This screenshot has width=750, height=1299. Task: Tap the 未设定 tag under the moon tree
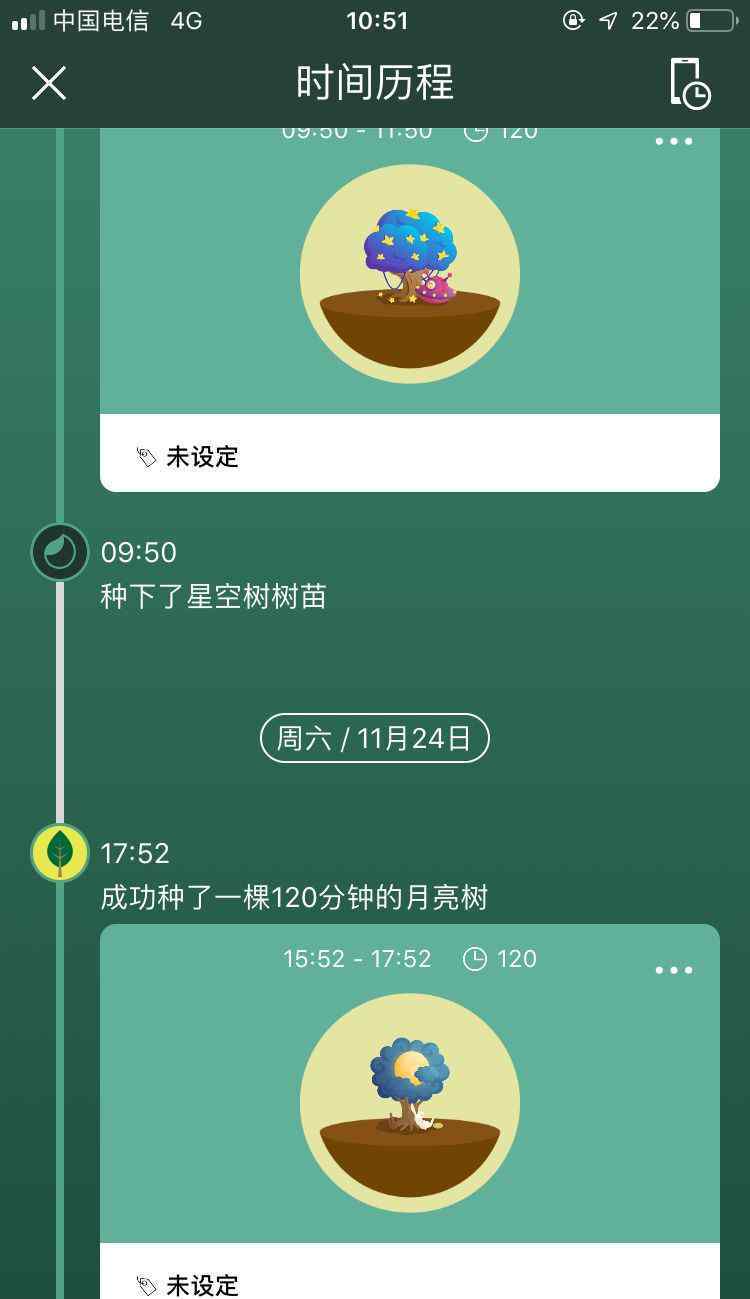click(187, 1285)
